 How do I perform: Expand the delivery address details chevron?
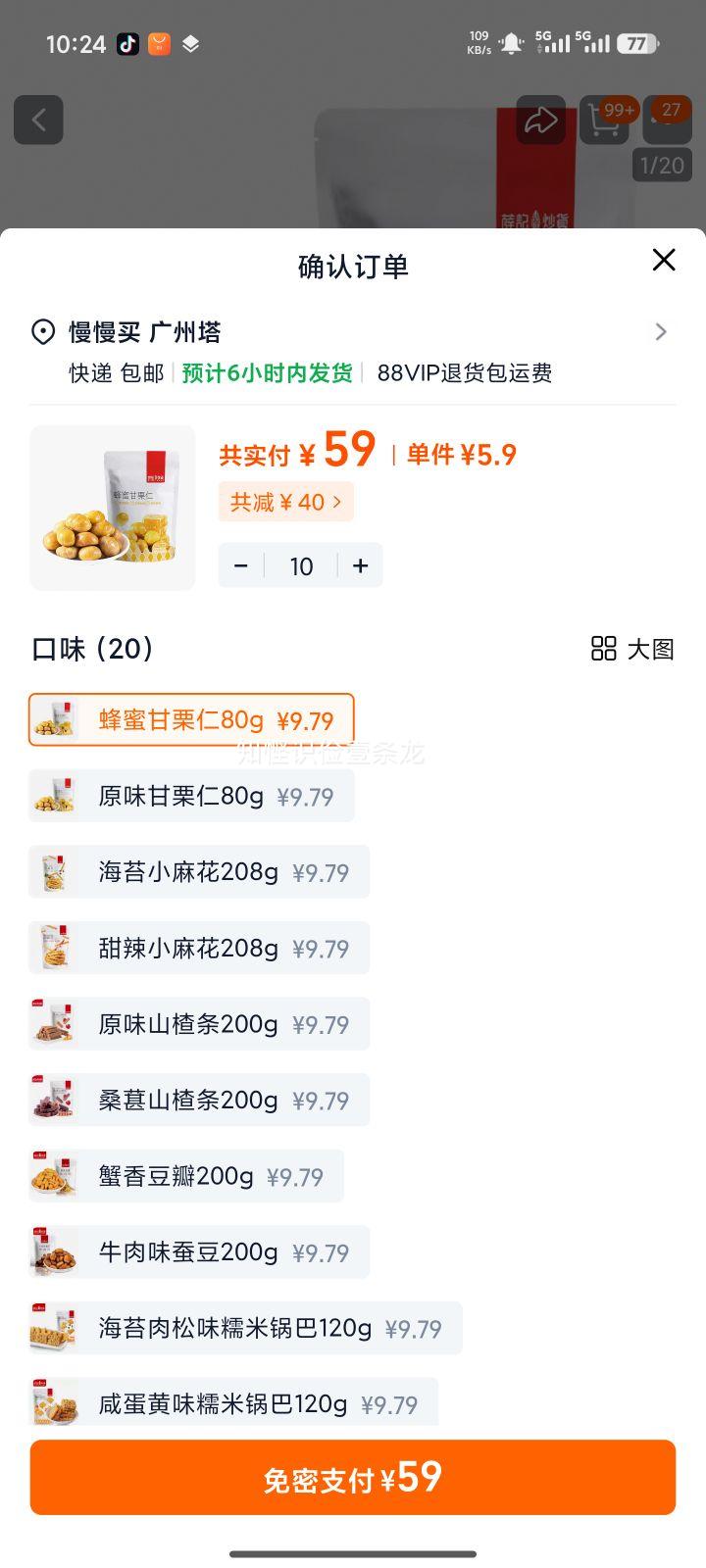661,331
